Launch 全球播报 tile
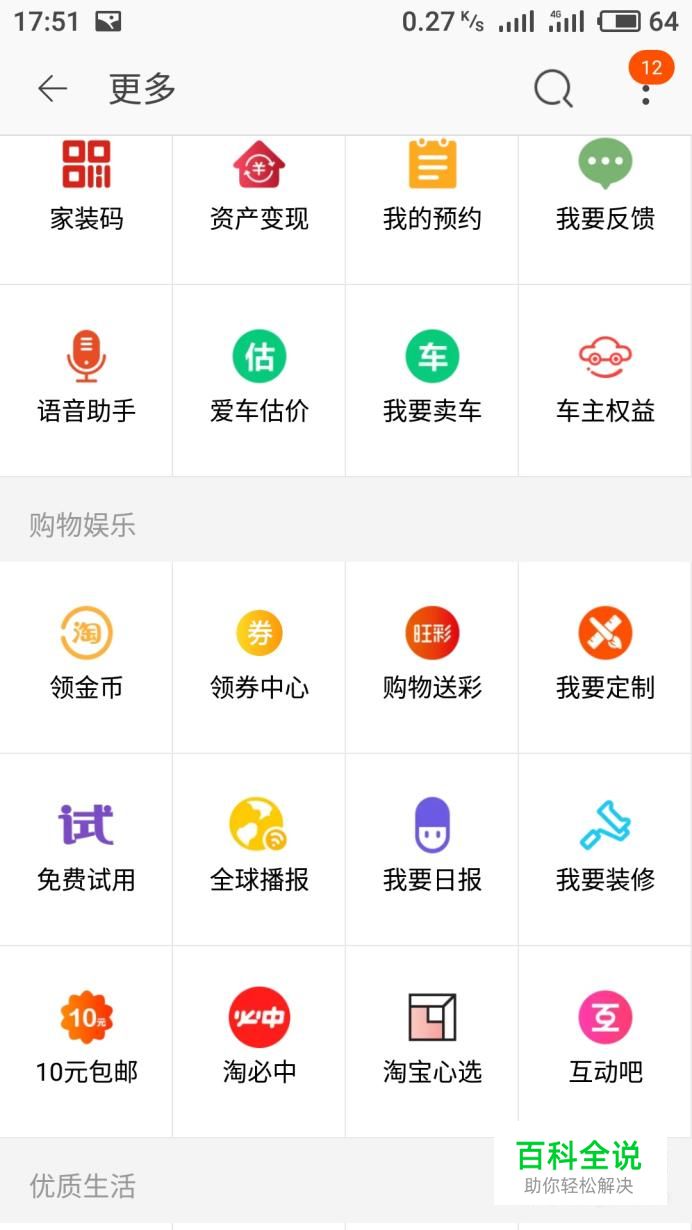Image resolution: width=692 pixels, height=1230 pixels. click(x=259, y=849)
